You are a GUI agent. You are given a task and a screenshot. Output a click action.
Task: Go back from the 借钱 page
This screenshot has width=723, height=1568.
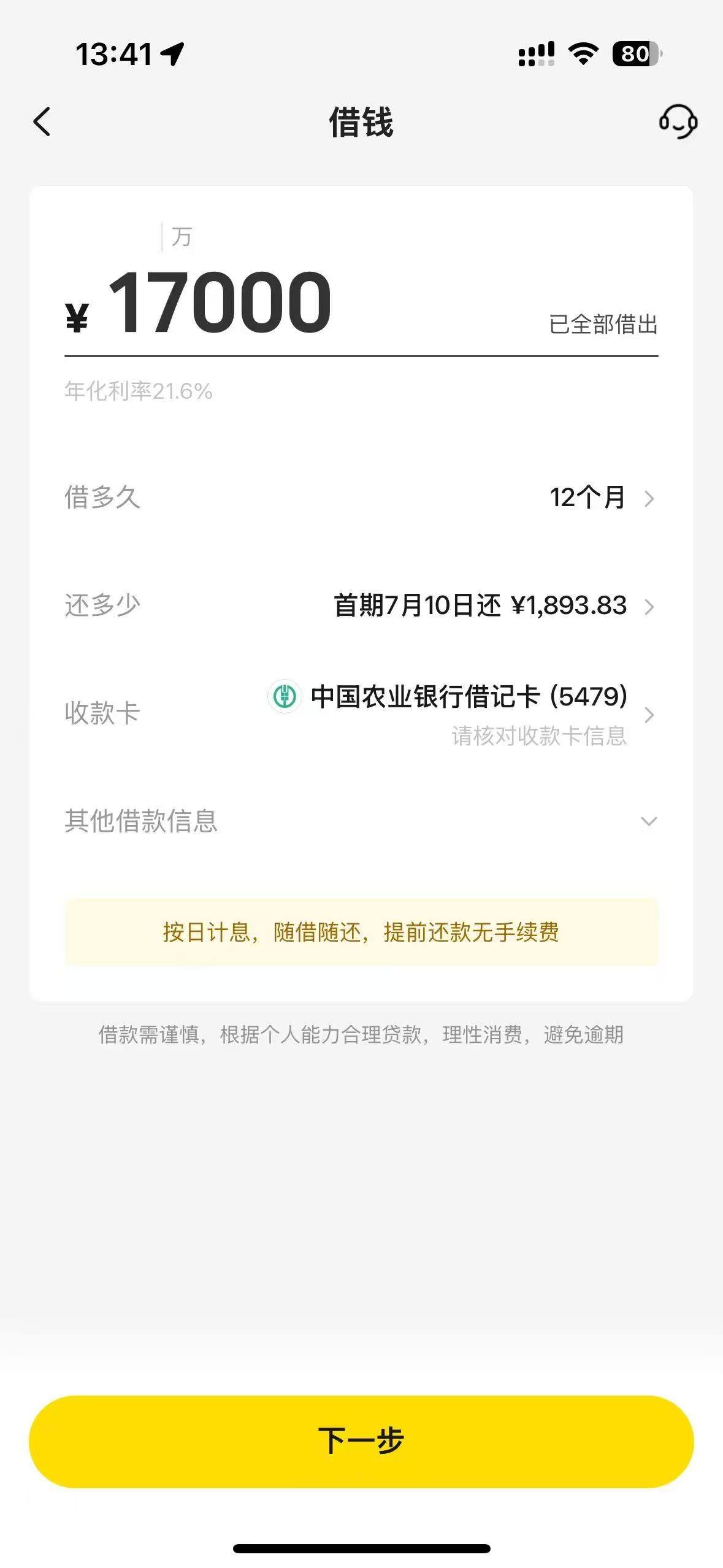tap(42, 121)
